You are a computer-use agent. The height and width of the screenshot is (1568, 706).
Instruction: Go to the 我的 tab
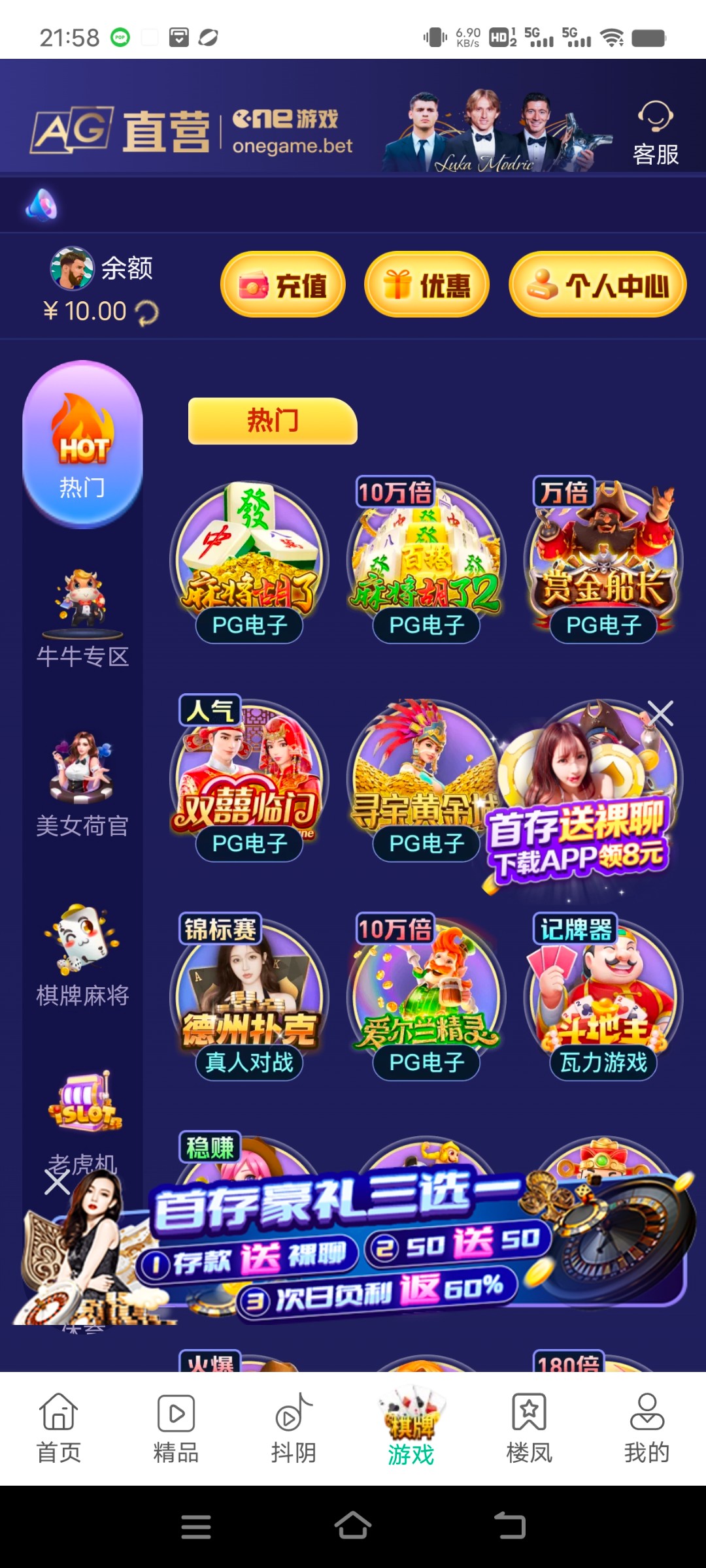pyautogui.click(x=647, y=1428)
